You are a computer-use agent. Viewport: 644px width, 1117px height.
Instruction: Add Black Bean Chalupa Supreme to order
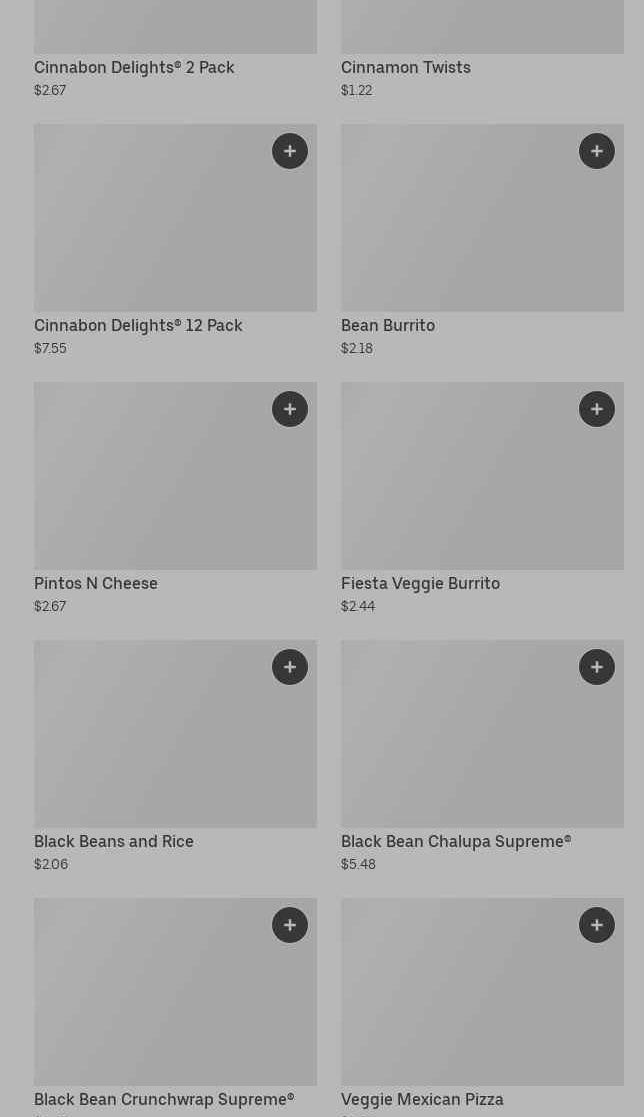tap(597, 667)
